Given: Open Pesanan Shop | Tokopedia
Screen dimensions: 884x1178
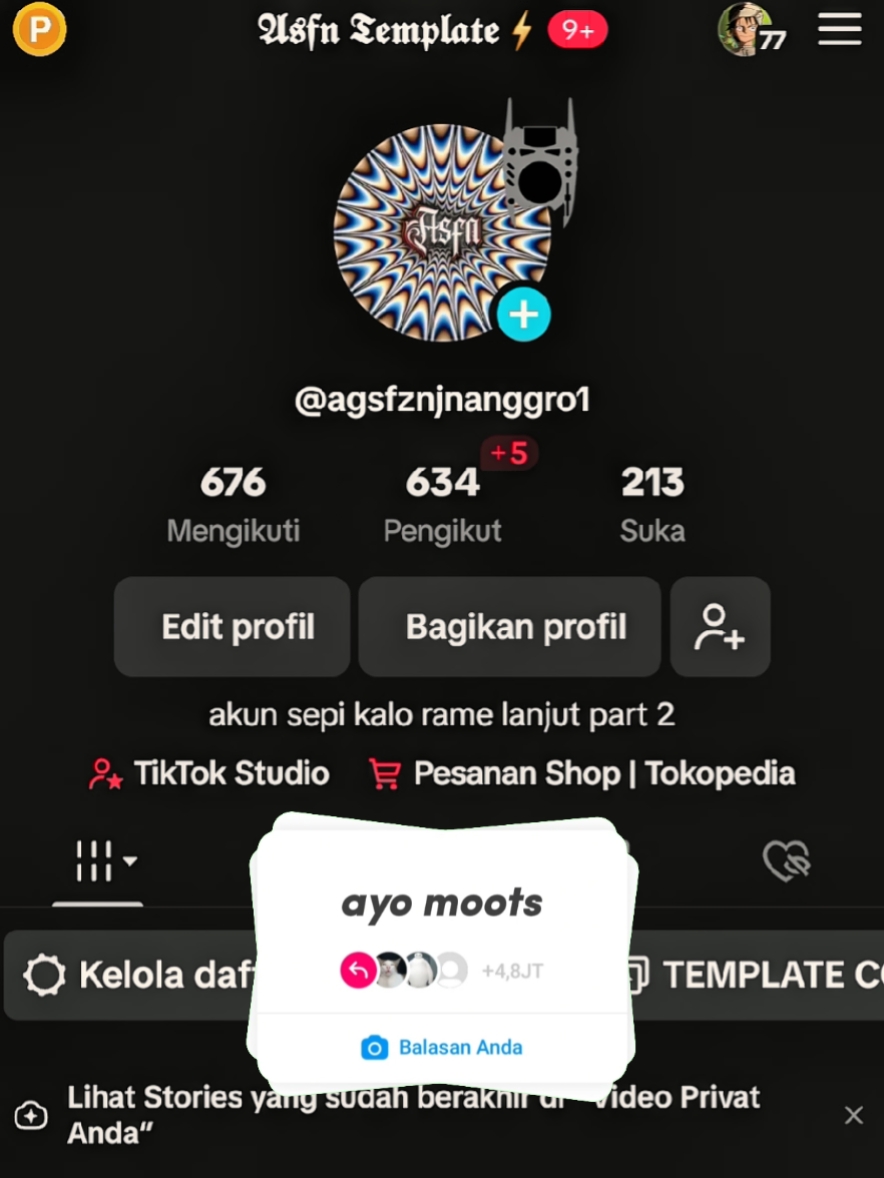Looking at the screenshot, I should coord(582,773).
